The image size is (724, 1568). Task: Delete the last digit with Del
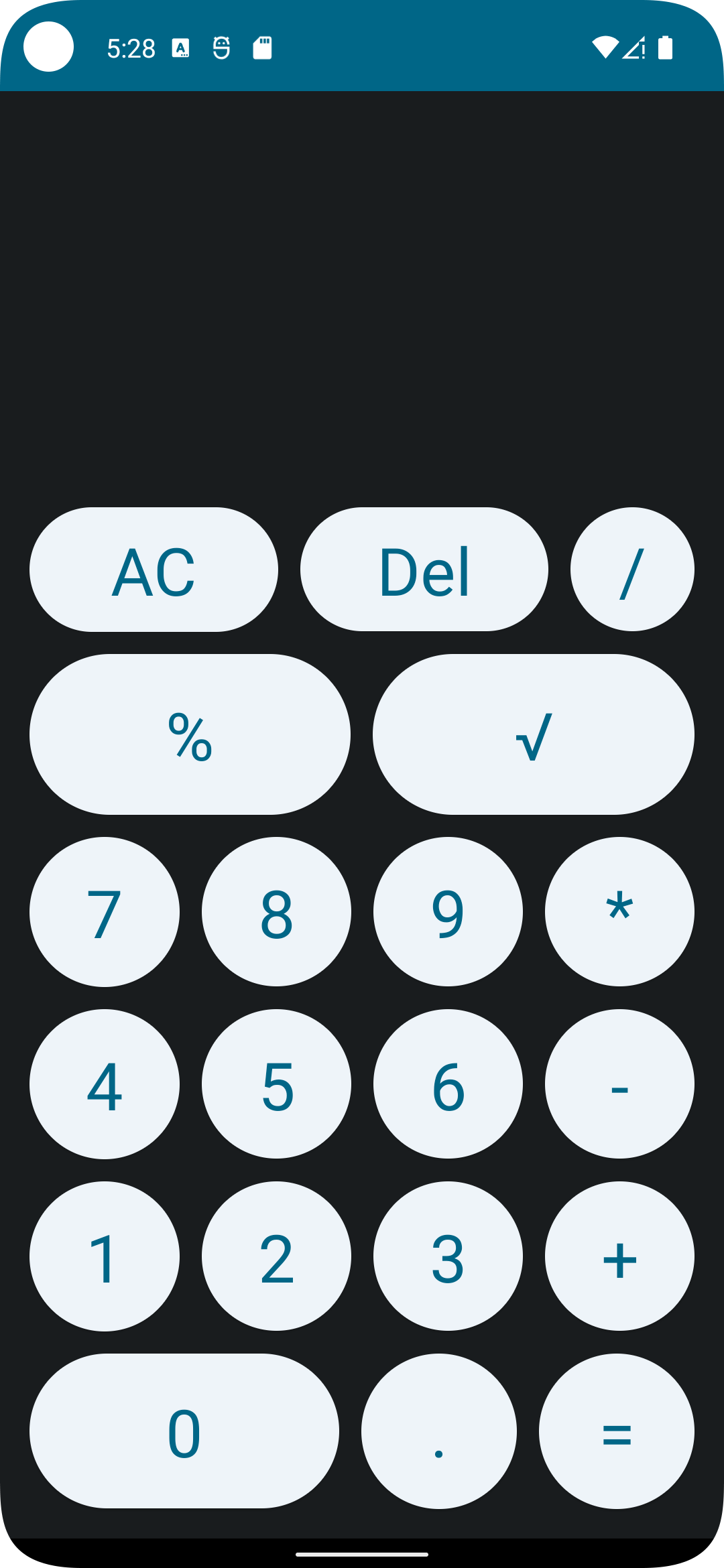click(x=425, y=569)
